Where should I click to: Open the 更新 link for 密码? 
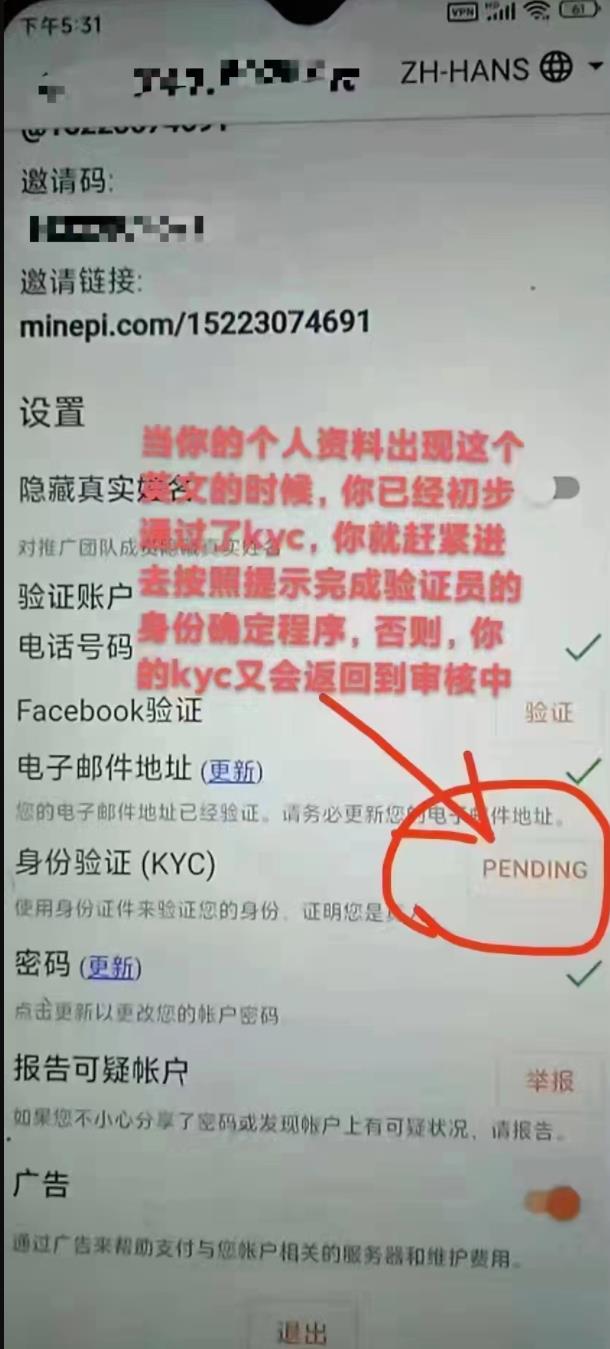tap(110, 967)
